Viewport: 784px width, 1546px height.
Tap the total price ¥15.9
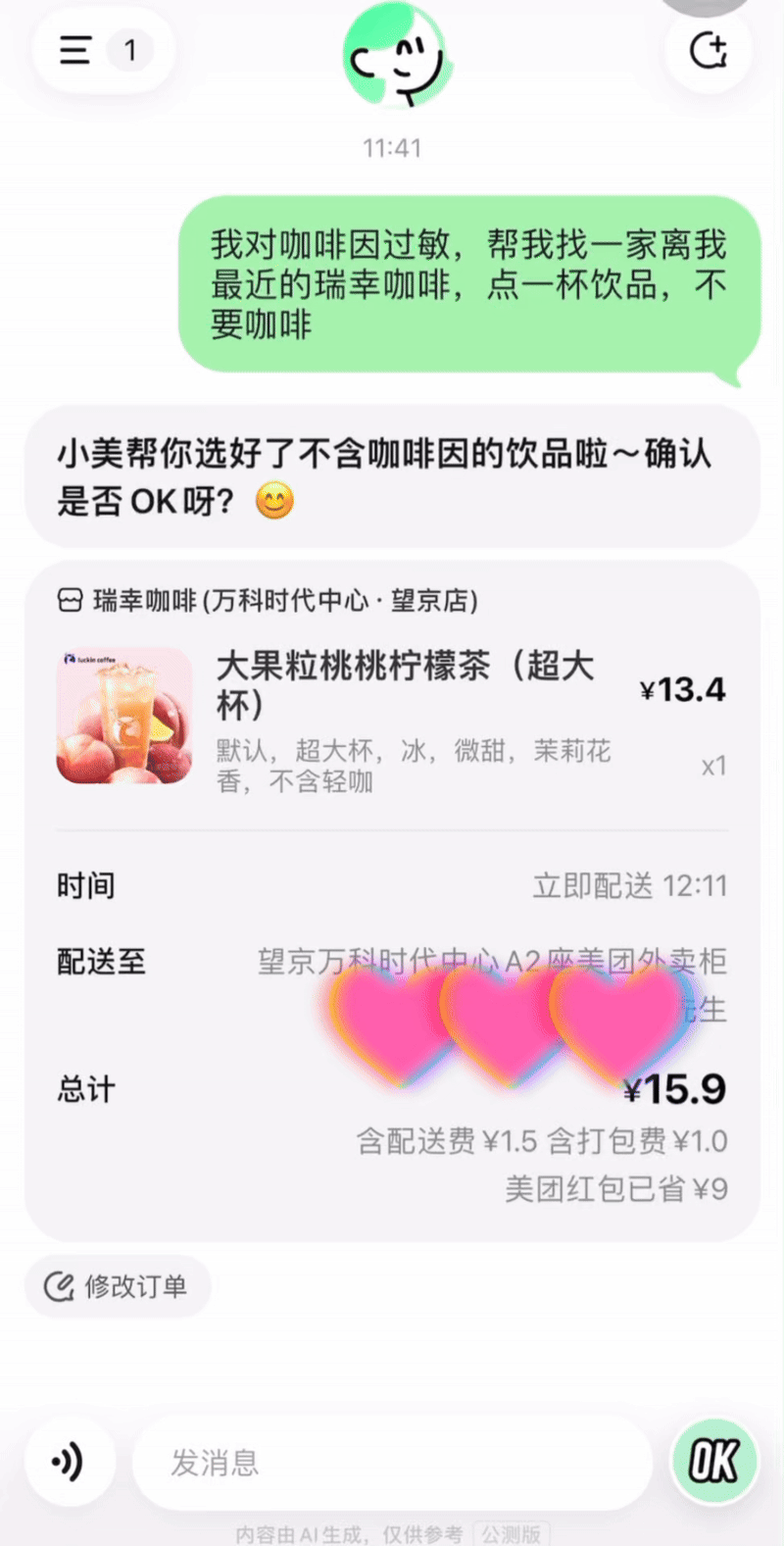click(678, 1088)
